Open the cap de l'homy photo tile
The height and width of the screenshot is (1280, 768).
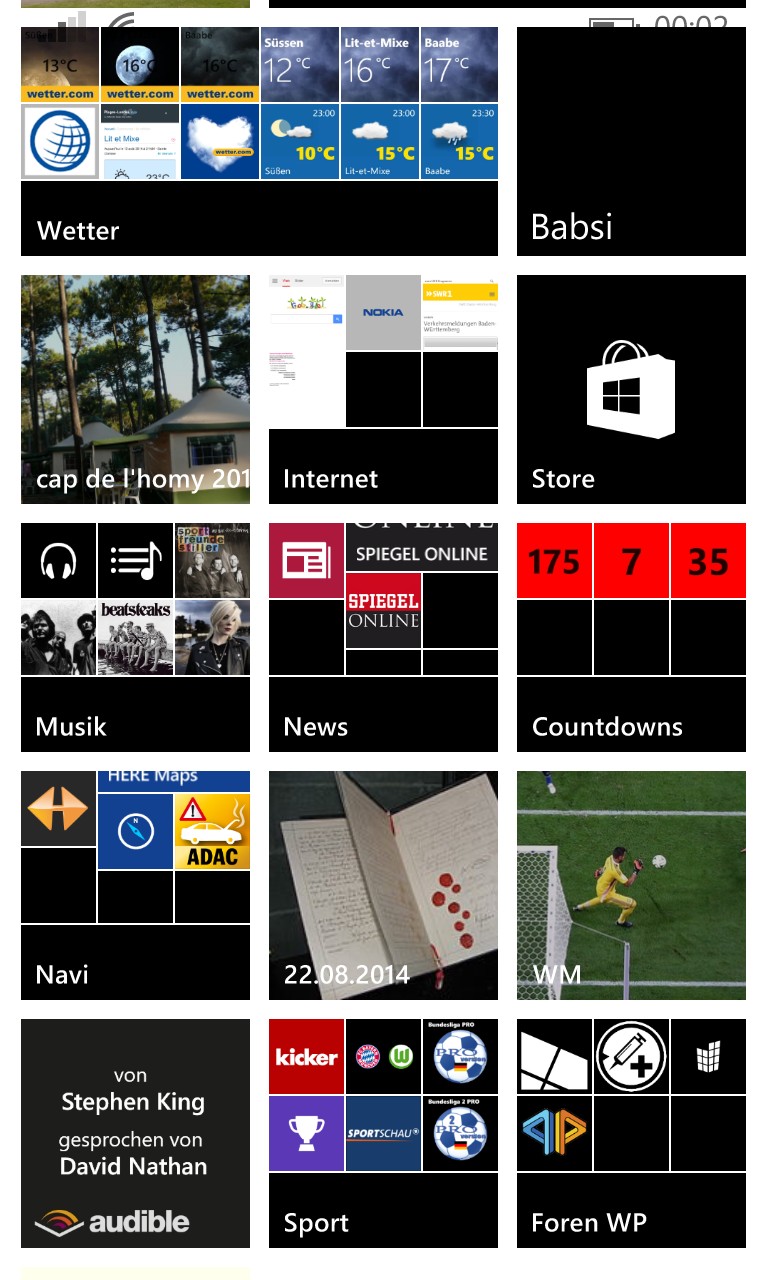click(x=135, y=389)
